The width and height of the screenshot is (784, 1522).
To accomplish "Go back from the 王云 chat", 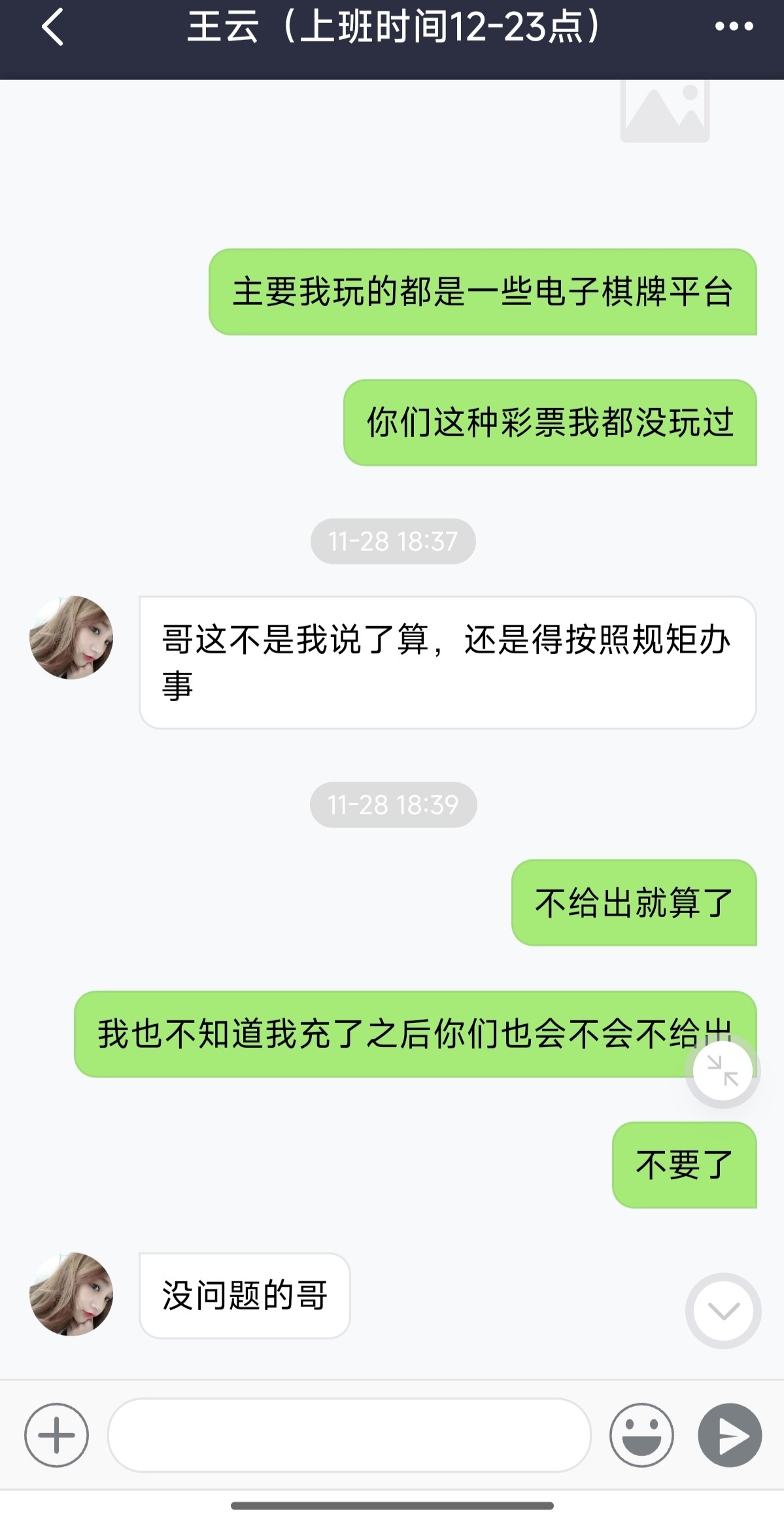I will pos(52,27).
